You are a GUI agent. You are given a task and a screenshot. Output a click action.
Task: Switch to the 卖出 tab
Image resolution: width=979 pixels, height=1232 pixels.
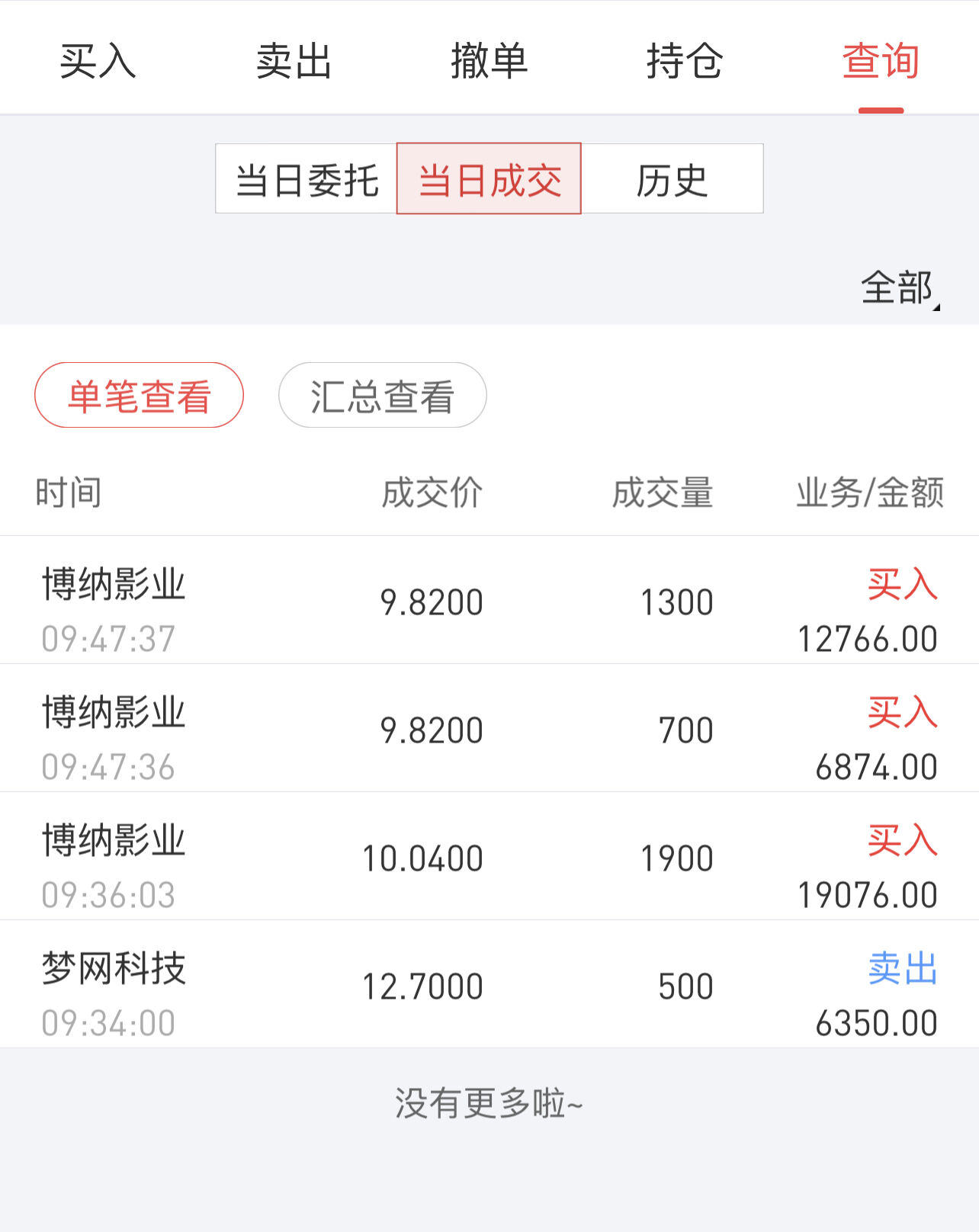point(294,61)
